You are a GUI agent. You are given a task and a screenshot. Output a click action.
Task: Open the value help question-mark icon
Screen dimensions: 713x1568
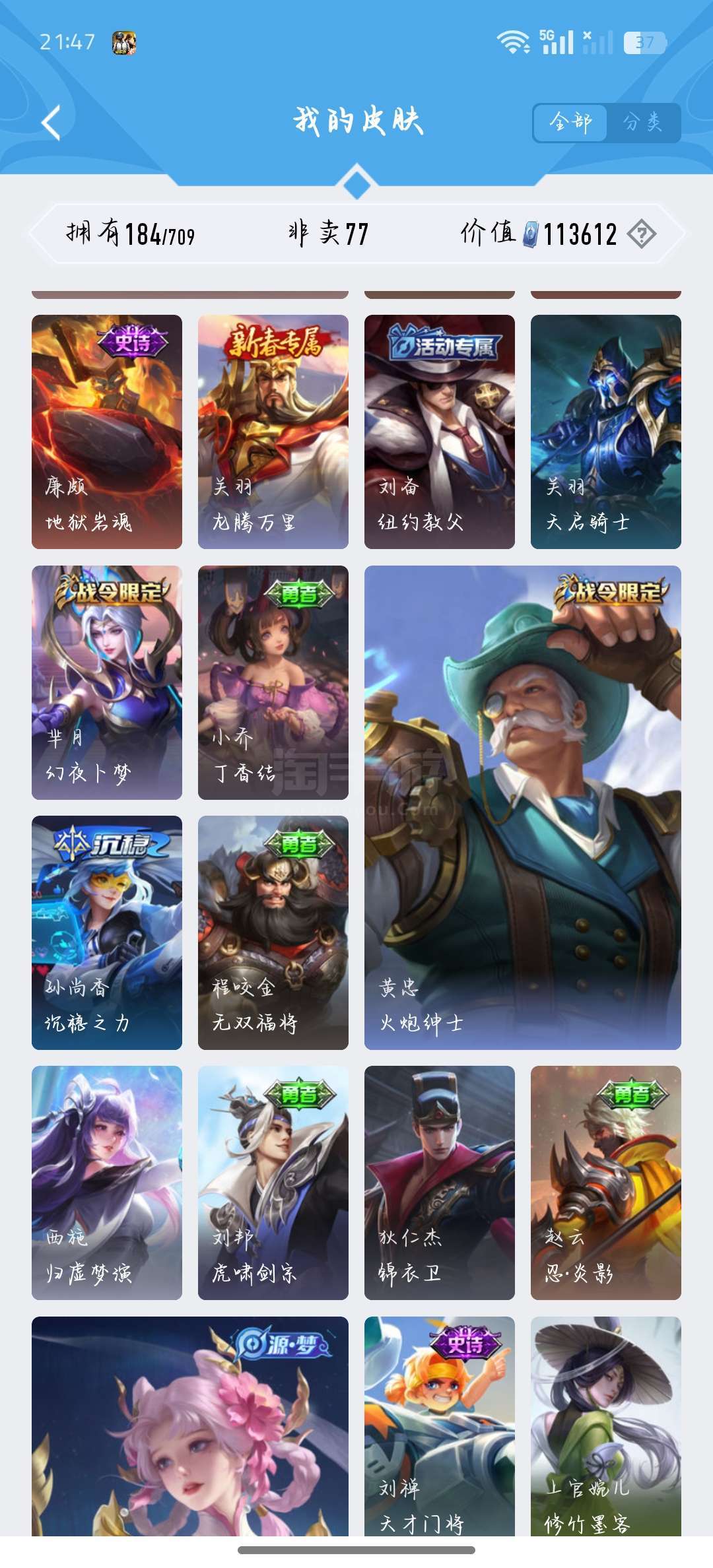pos(641,234)
